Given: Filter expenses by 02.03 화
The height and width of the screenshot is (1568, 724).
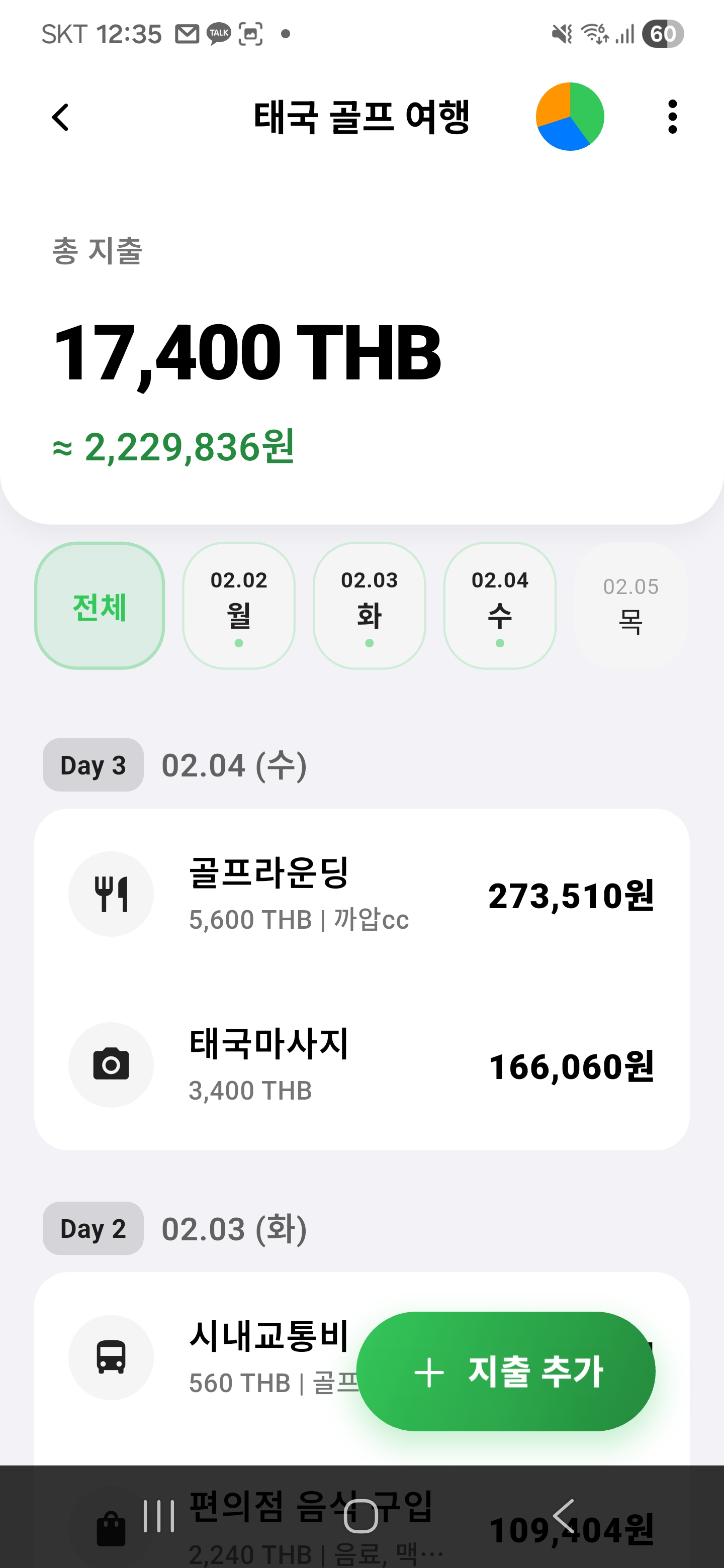Looking at the screenshot, I should click(369, 606).
